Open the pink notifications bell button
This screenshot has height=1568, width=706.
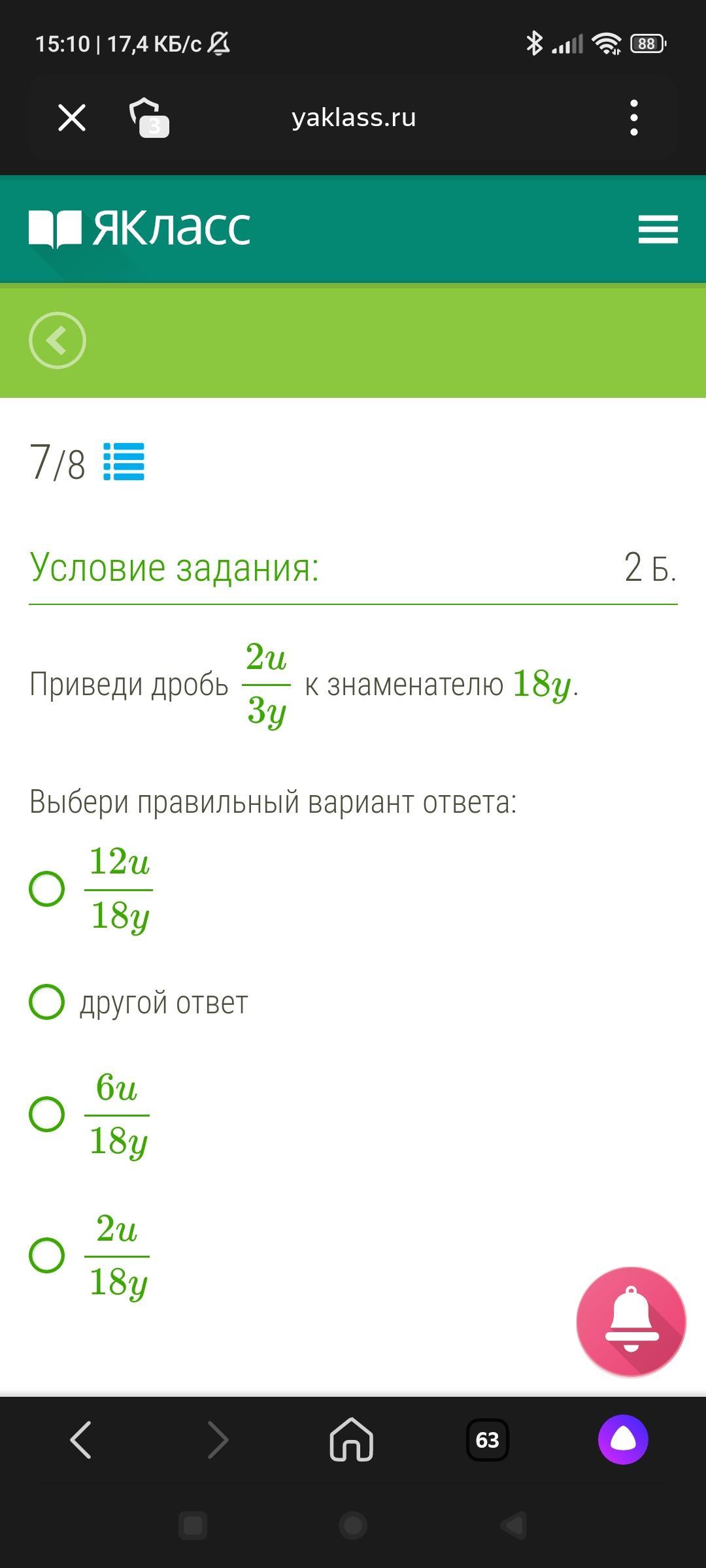pyautogui.click(x=631, y=1322)
